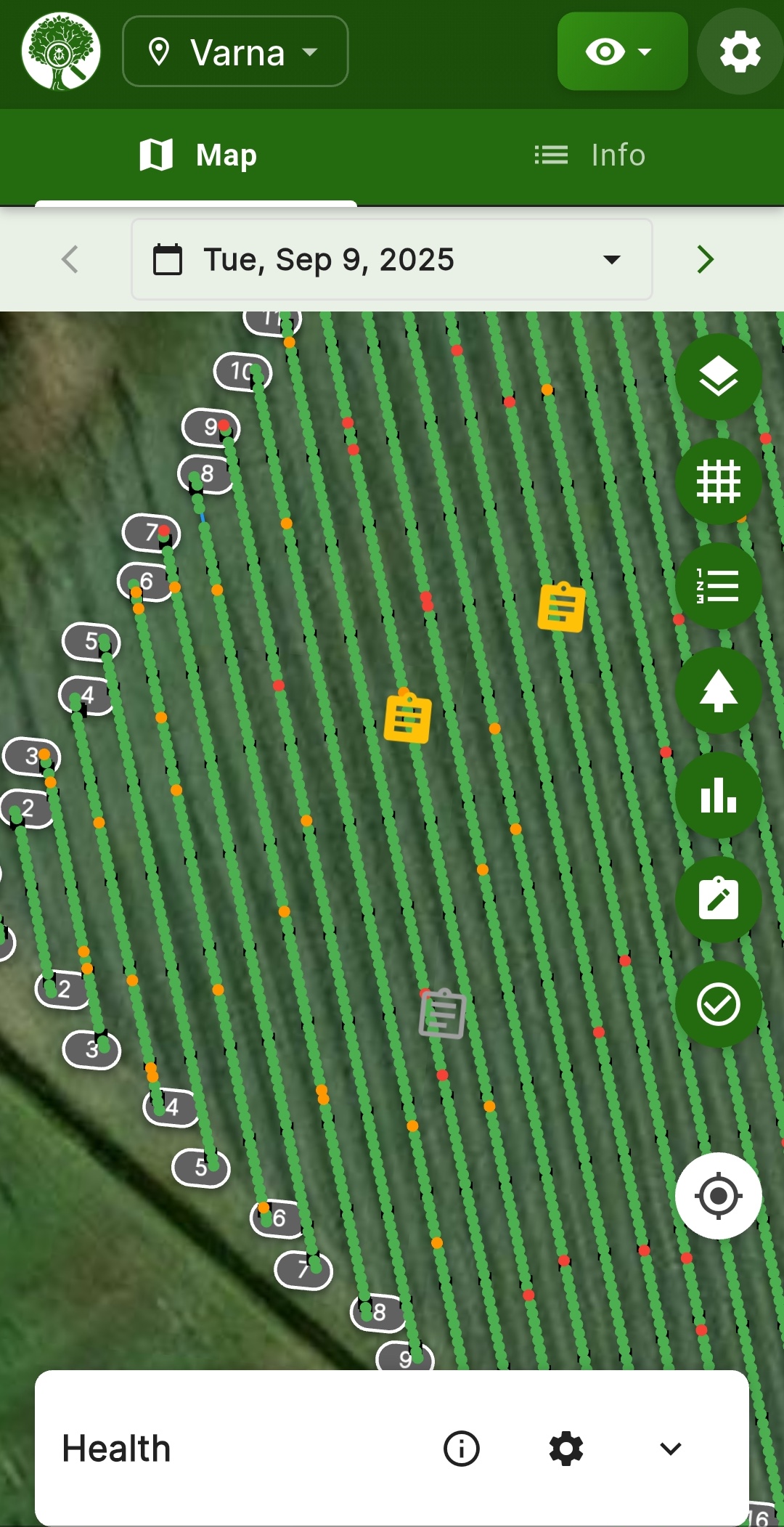784x1527 pixels.
Task: Switch to the Info tab
Action: click(x=589, y=155)
